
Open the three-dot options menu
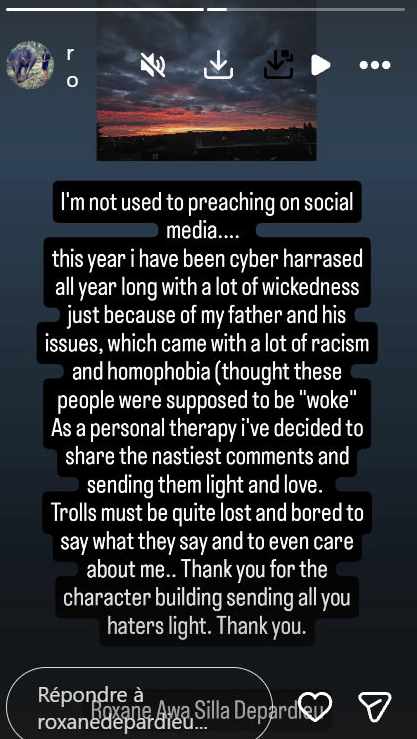pos(375,65)
